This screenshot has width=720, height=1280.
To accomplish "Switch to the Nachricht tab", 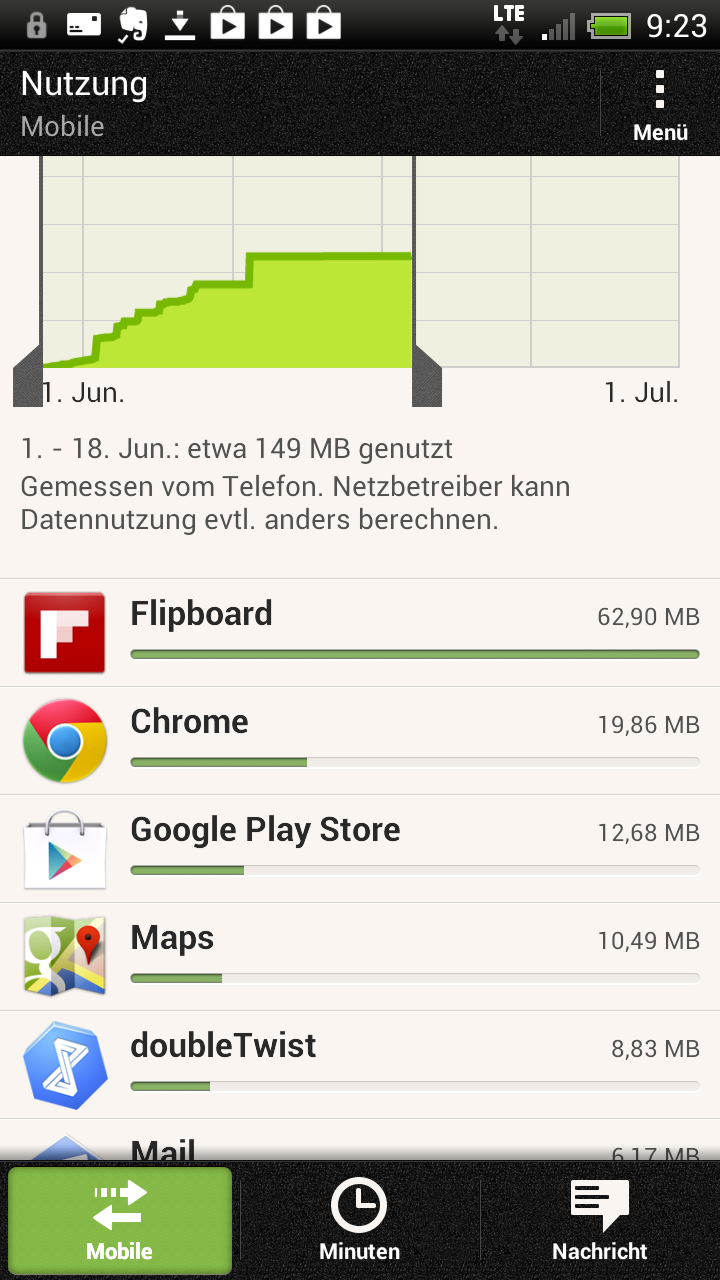I will [599, 1220].
